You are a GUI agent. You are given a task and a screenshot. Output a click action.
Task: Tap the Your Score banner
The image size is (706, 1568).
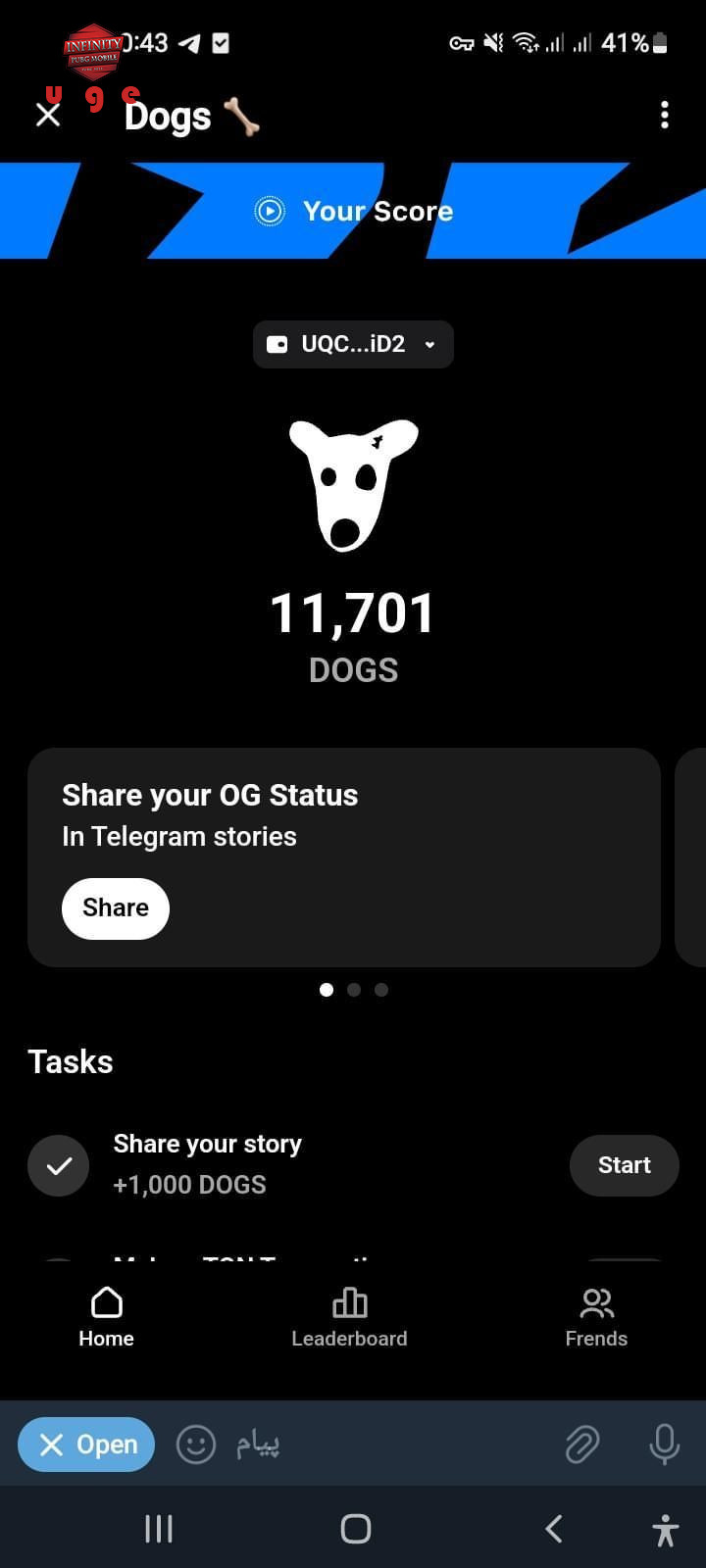point(353,211)
